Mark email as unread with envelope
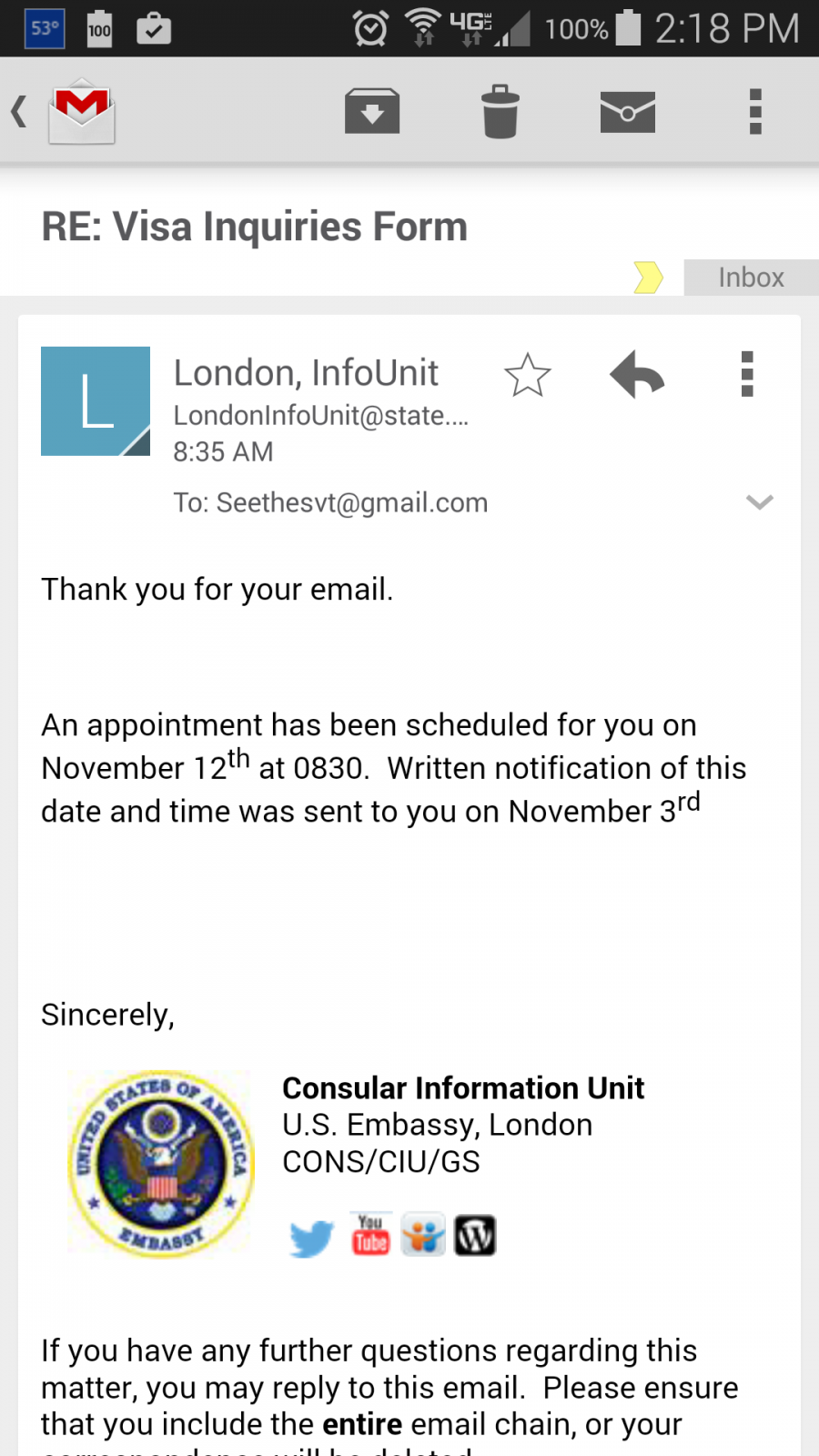The width and height of the screenshot is (819, 1456). (x=628, y=112)
